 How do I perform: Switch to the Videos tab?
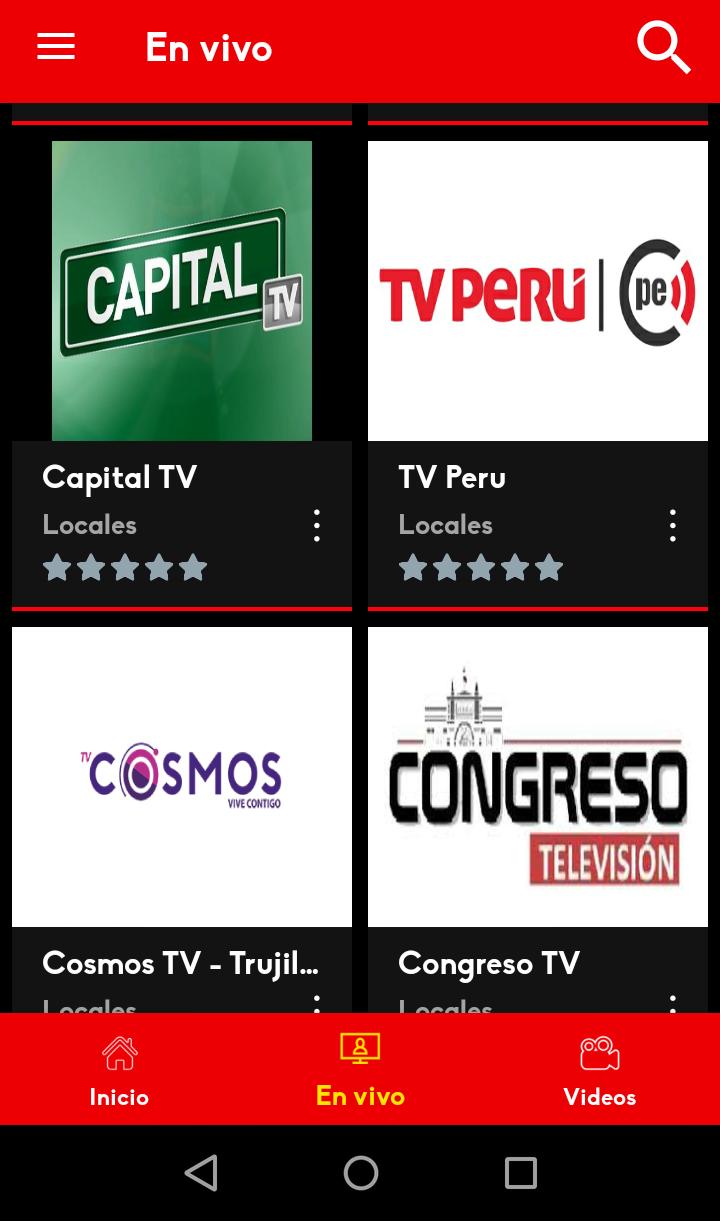[x=600, y=1071]
